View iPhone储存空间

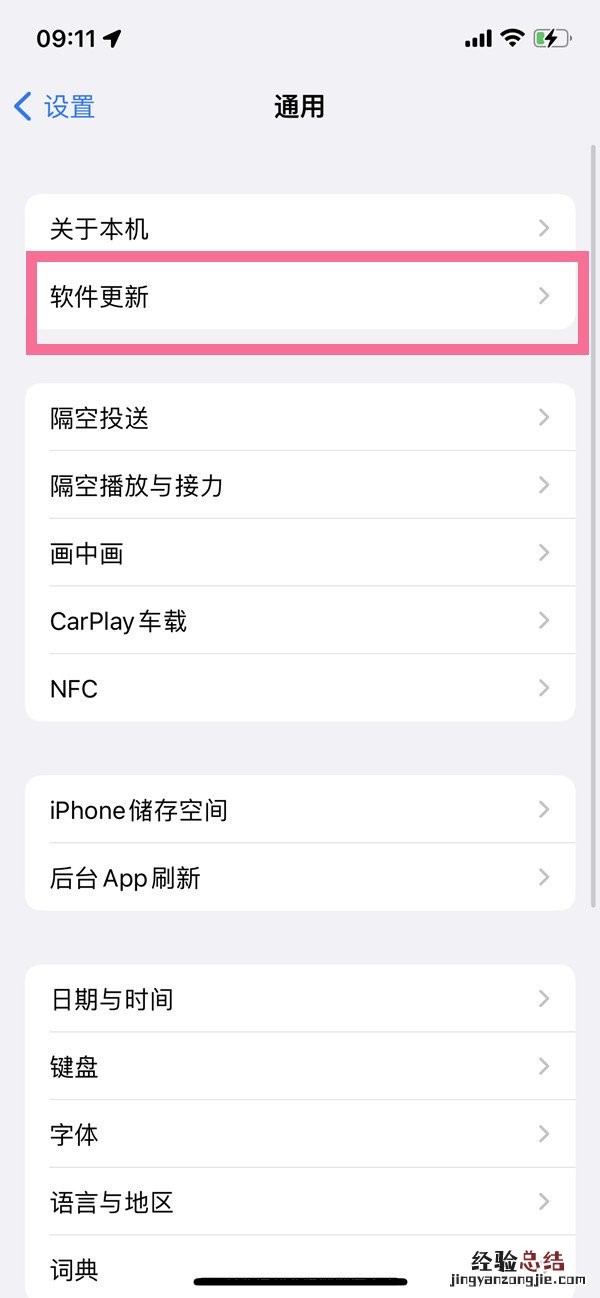click(300, 809)
